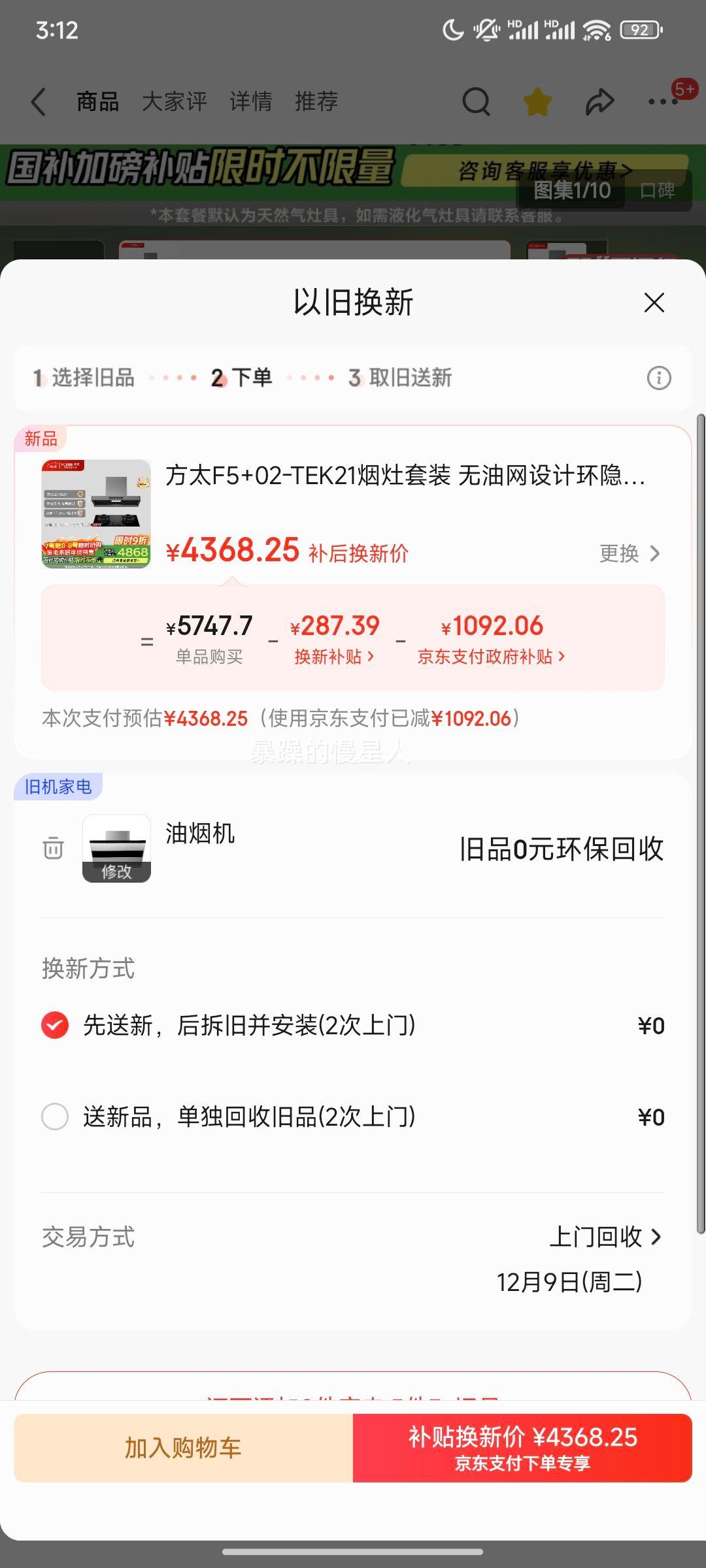Tap 加入购物车 button

[x=184, y=1448]
